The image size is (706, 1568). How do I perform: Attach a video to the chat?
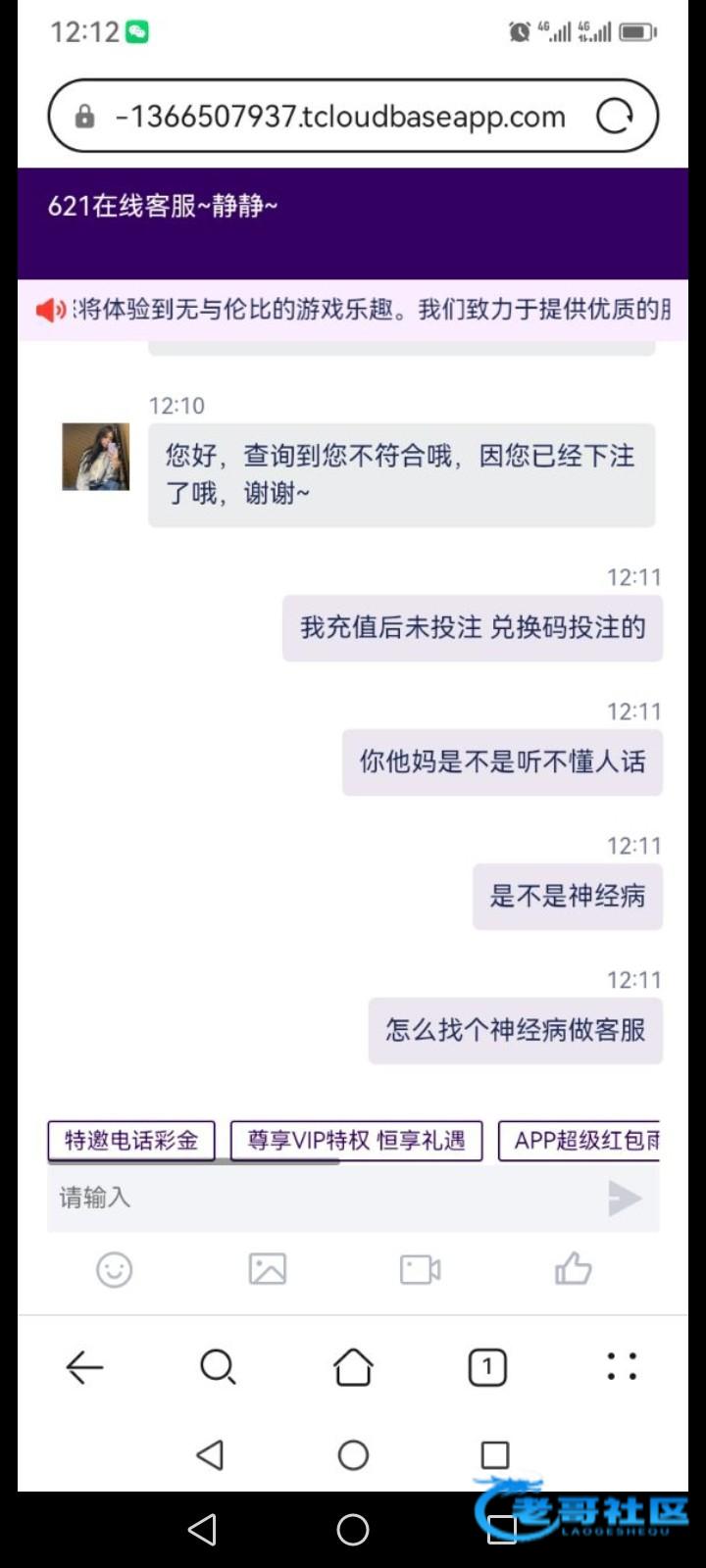[420, 1269]
